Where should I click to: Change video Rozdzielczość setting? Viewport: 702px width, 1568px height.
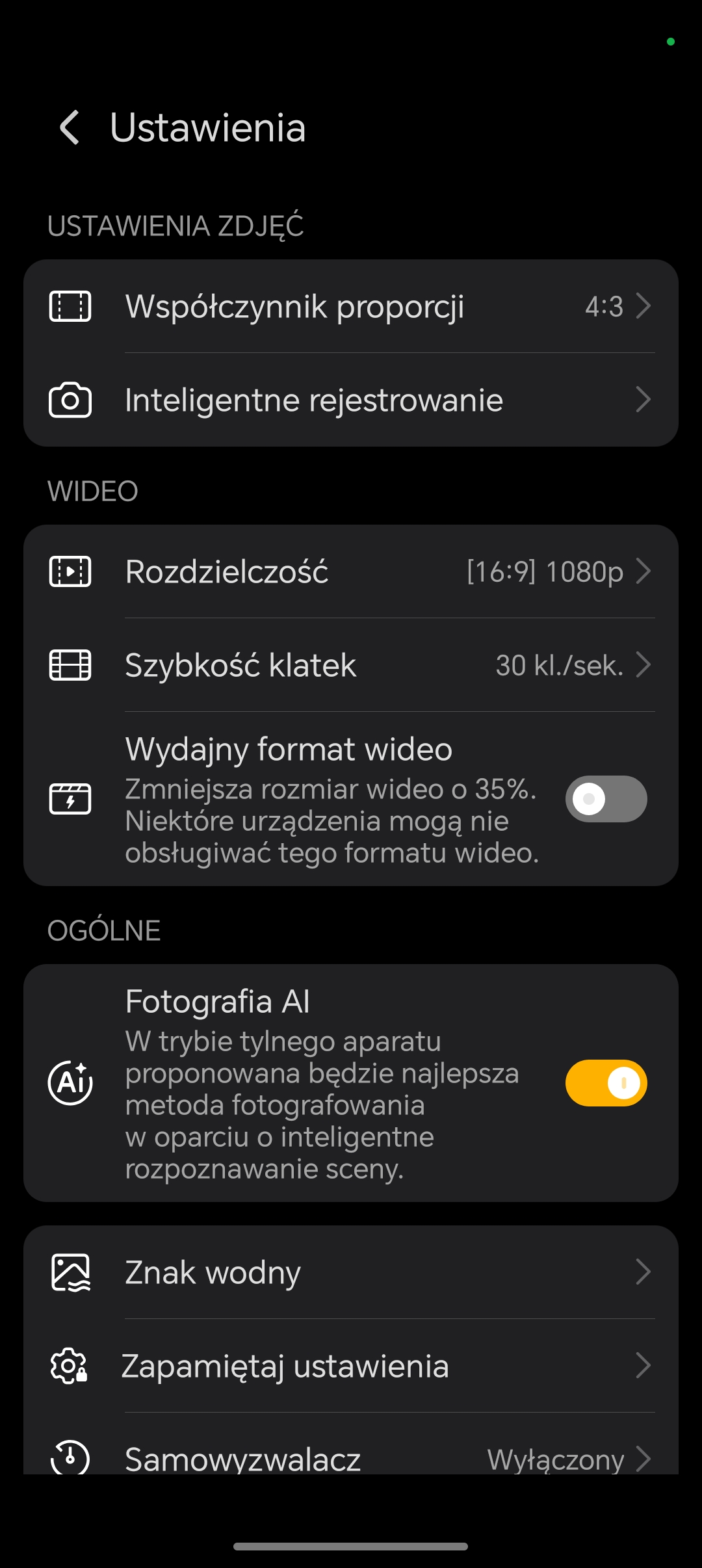coord(351,571)
